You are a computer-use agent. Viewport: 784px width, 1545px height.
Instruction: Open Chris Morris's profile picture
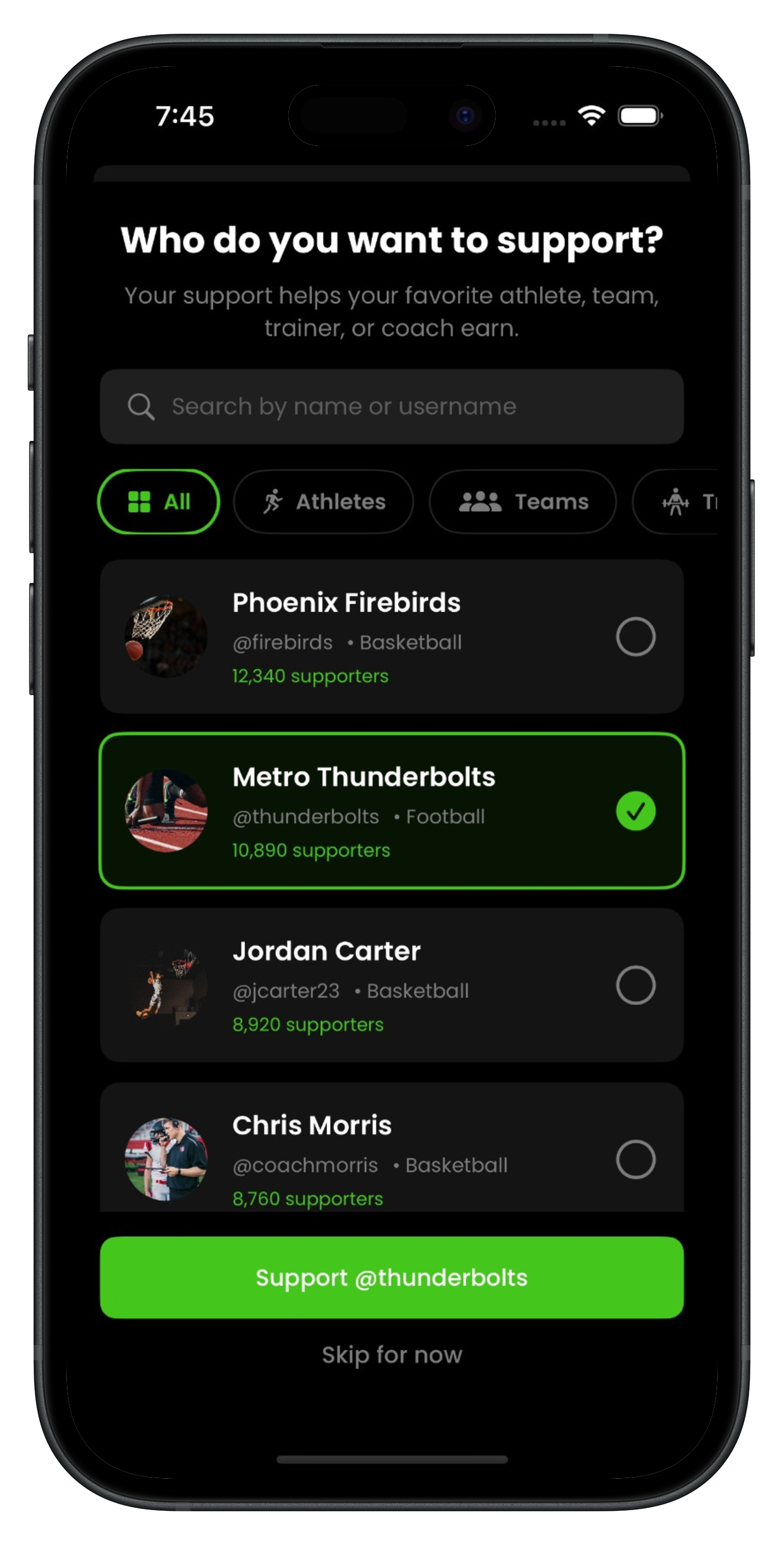point(167,1160)
